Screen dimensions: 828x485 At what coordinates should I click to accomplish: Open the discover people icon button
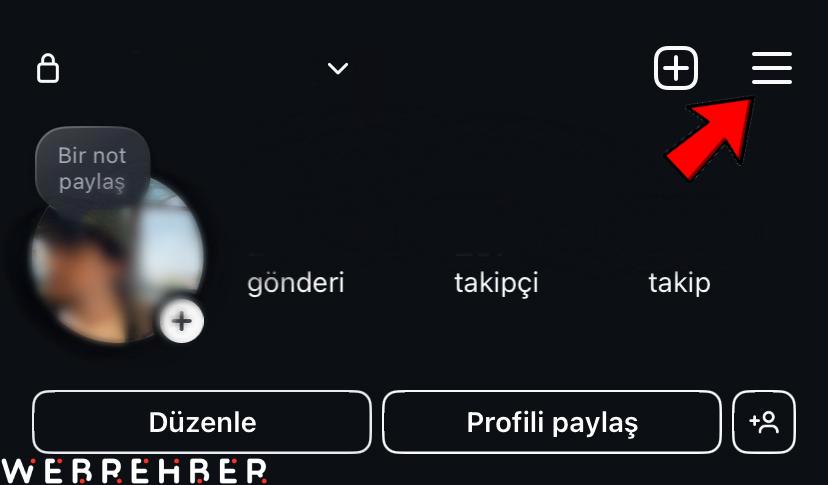coord(764,422)
